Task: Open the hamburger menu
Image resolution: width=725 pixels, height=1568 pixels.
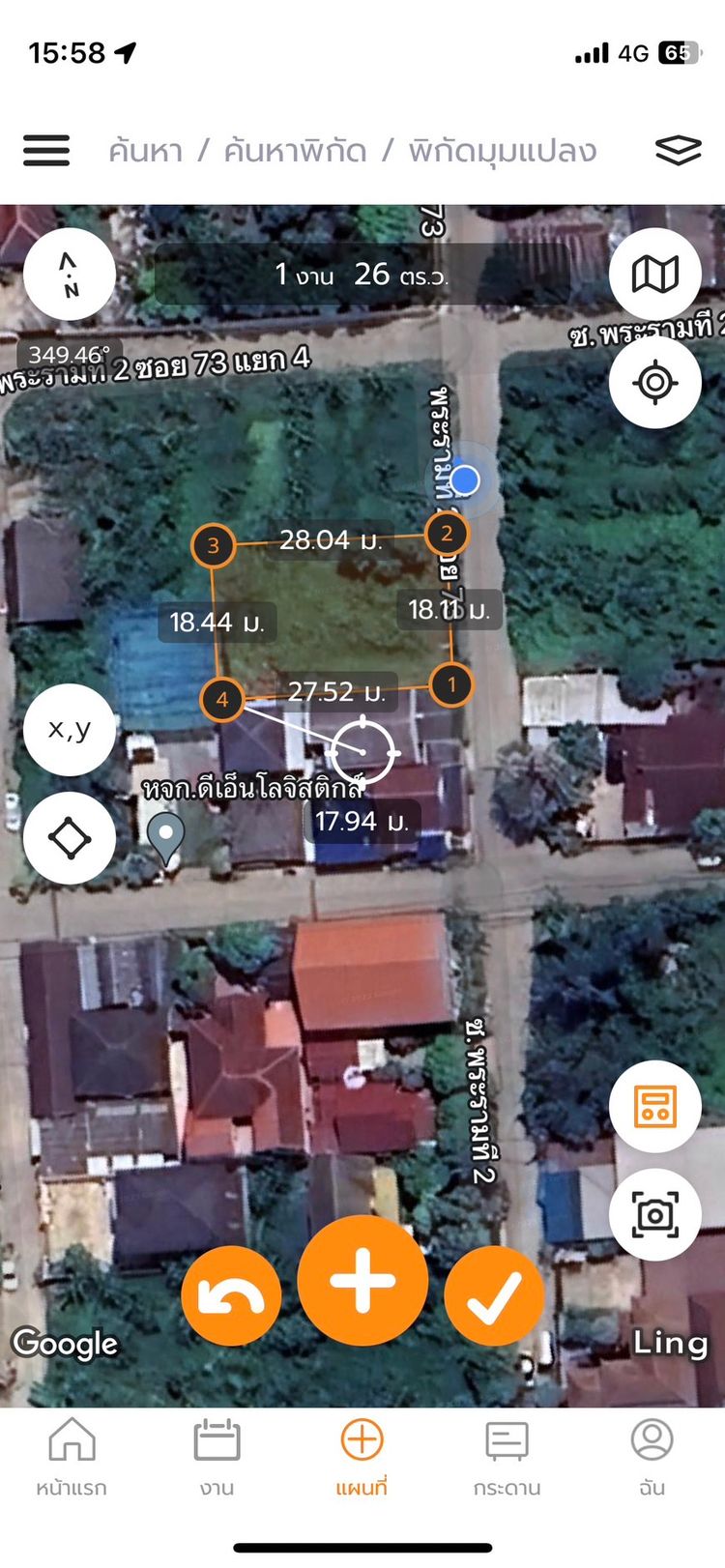Action: pos(46,151)
